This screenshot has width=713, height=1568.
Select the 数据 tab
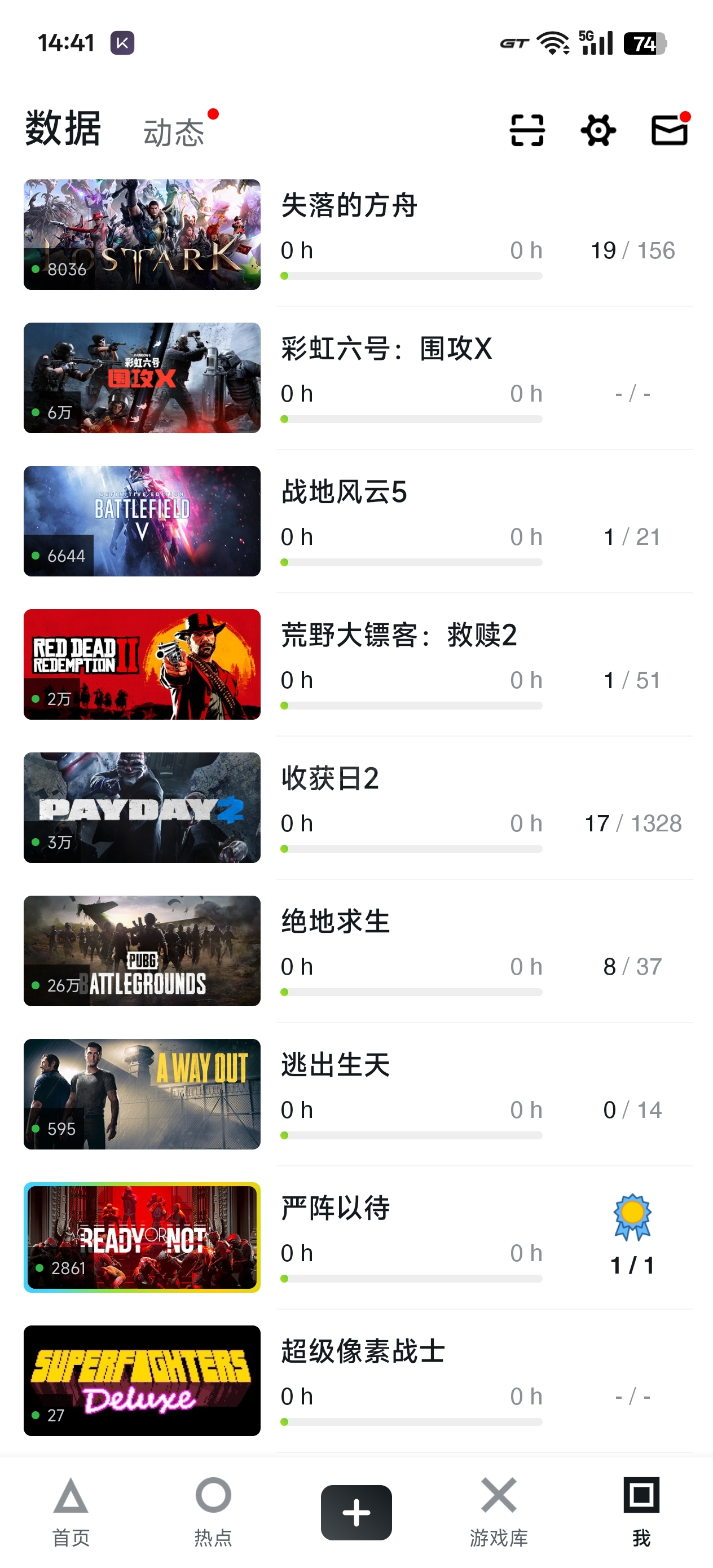pos(63,129)
